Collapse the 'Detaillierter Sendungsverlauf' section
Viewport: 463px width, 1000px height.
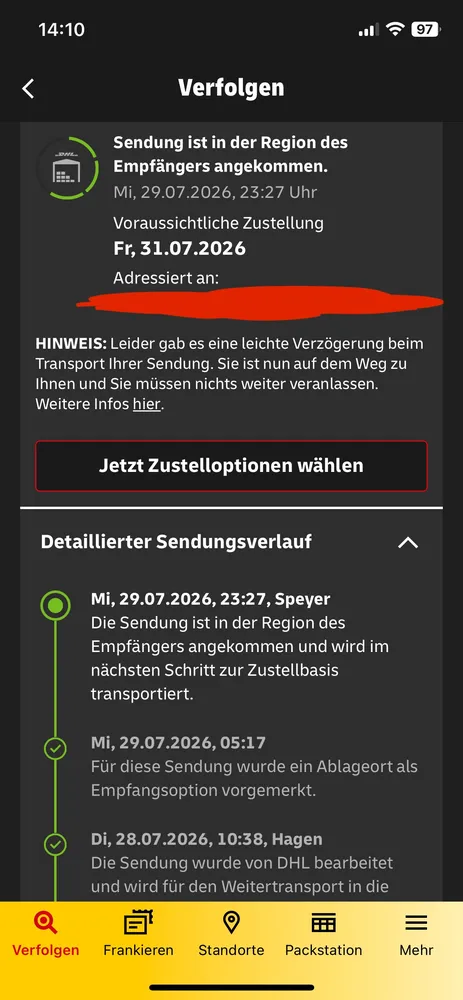click(408, 543)
